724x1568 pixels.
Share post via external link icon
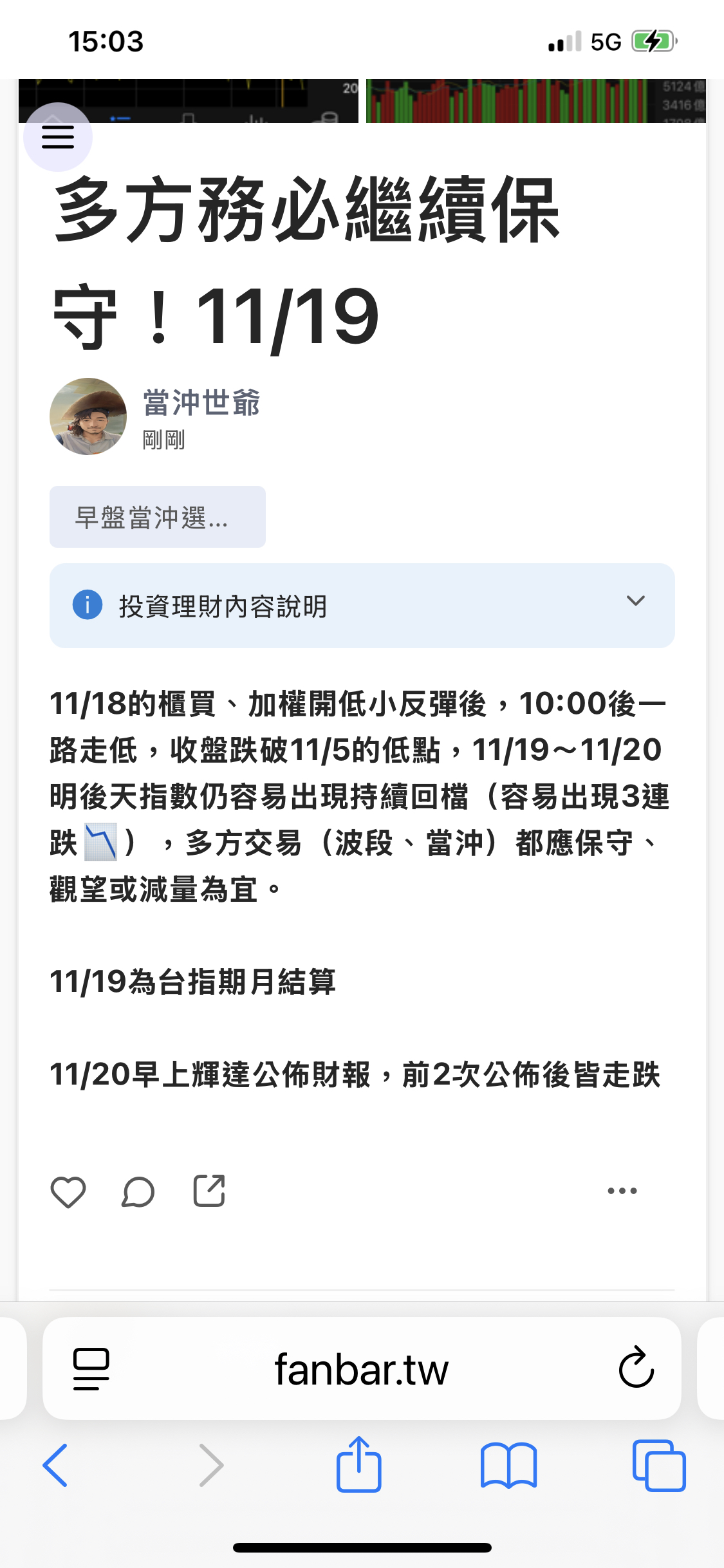(209, 1191)
